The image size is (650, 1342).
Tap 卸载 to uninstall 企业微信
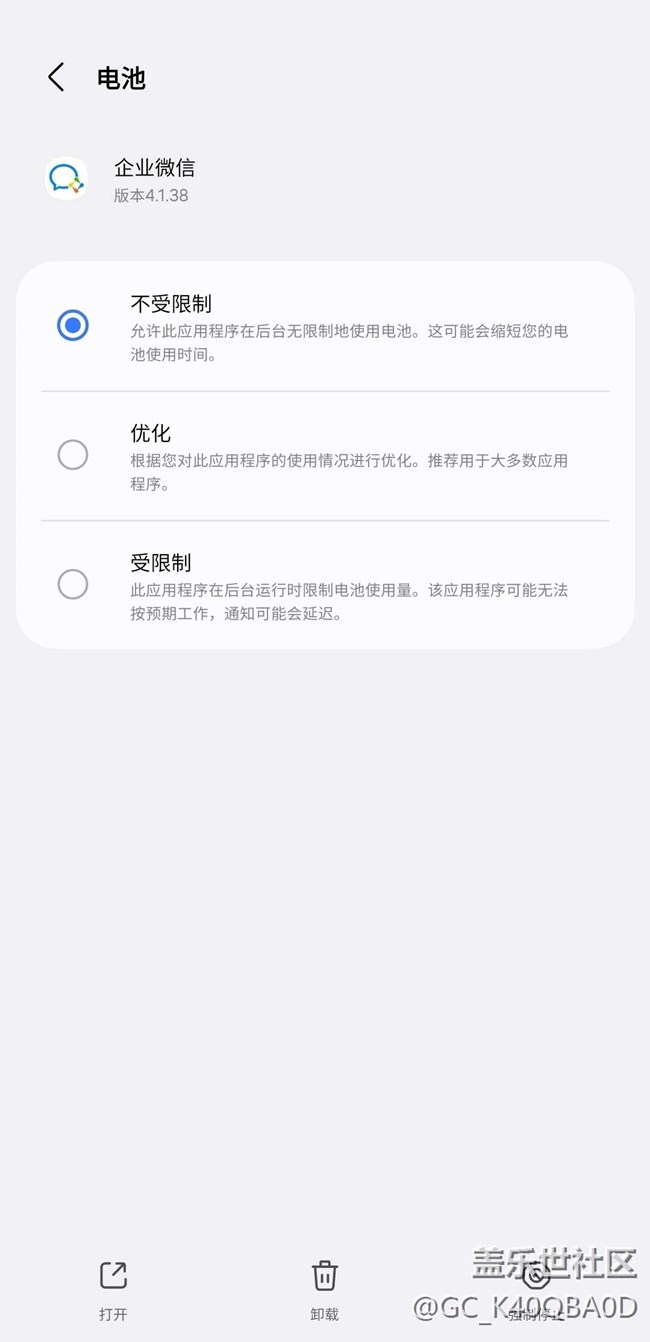(x=324, y=1289)
